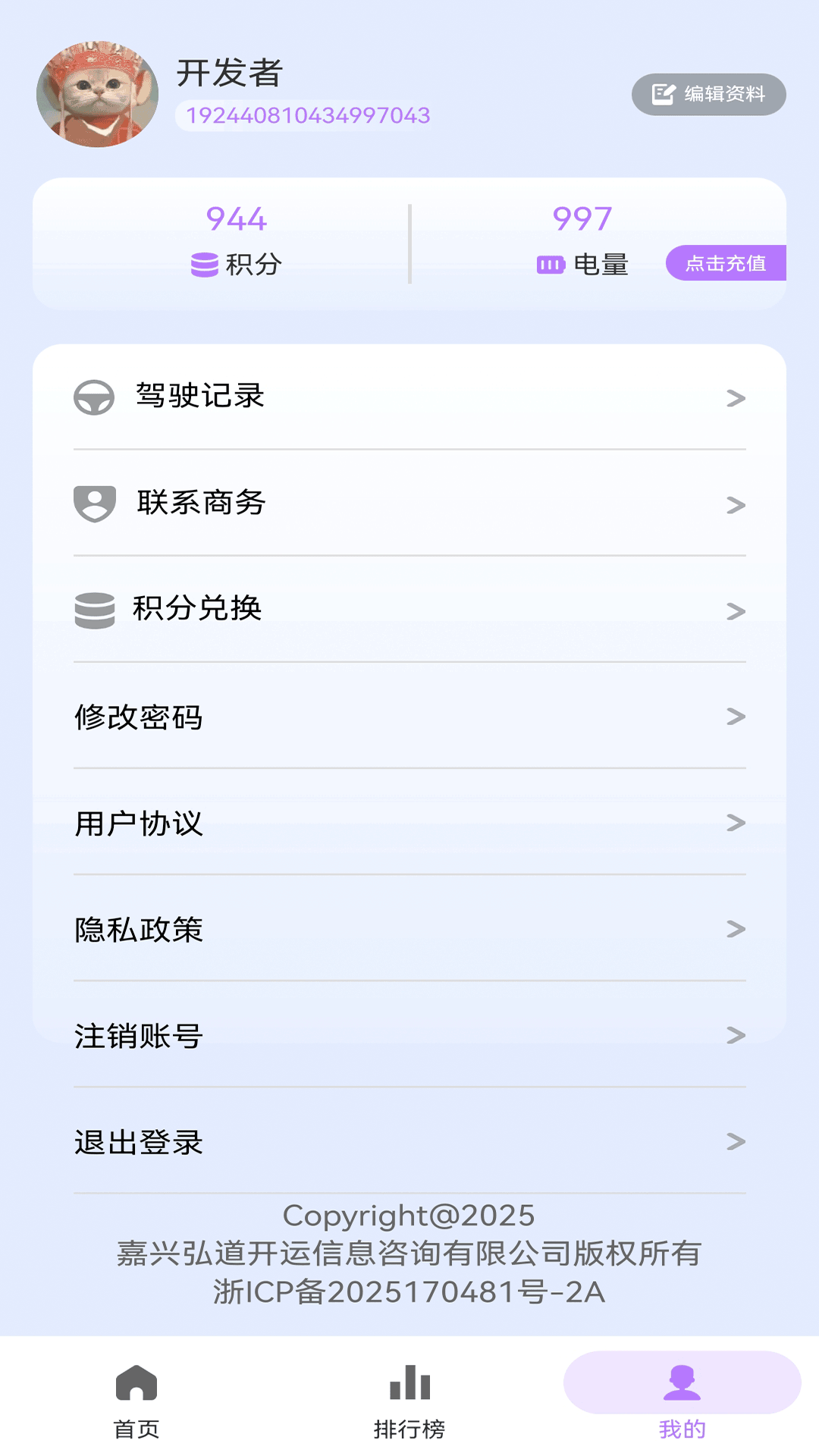Tap the 我的 profile tab
Image resolution: width=819 pixels, height=1456 pixels.
(682, 1400)
